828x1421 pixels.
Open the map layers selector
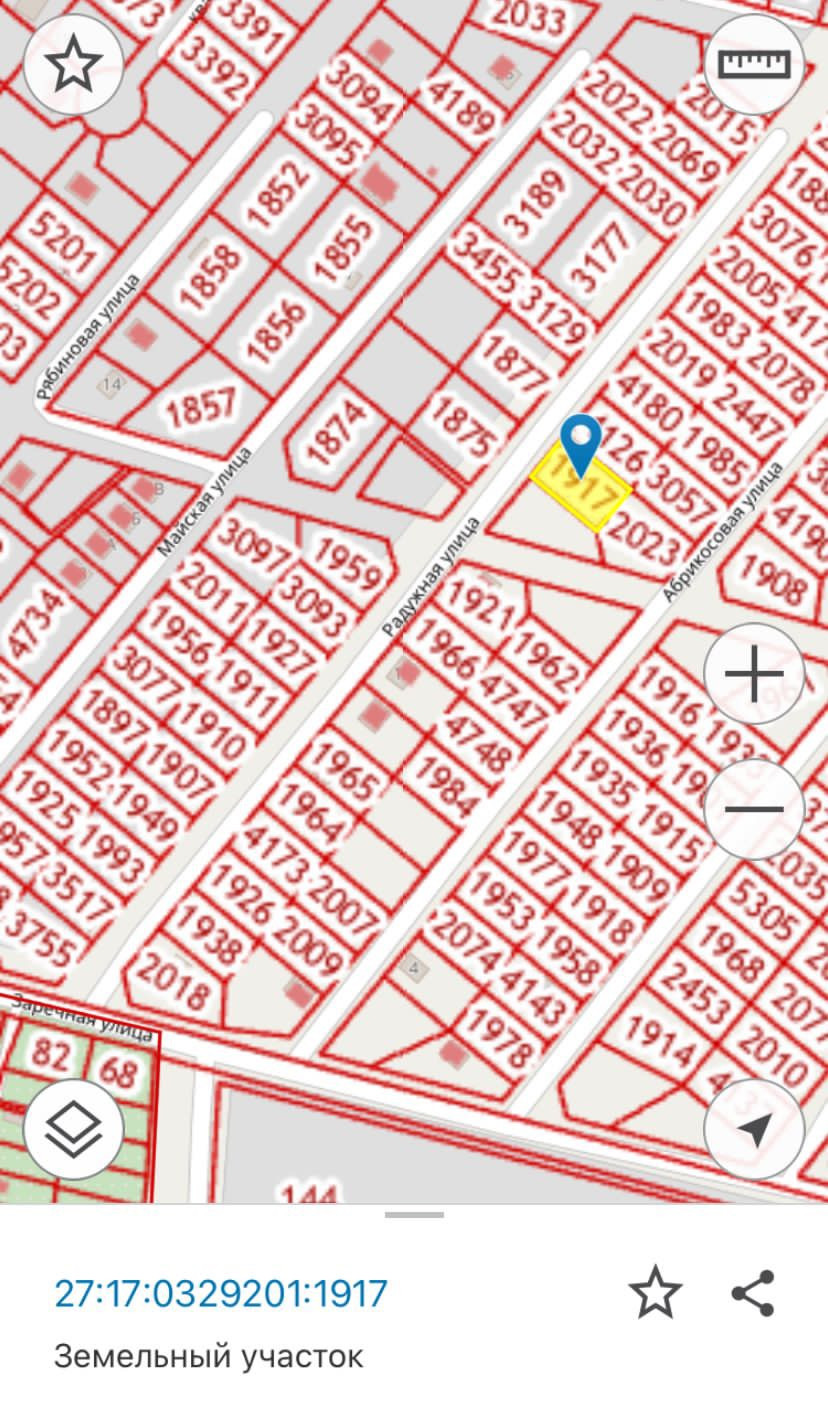(73, 1130)
